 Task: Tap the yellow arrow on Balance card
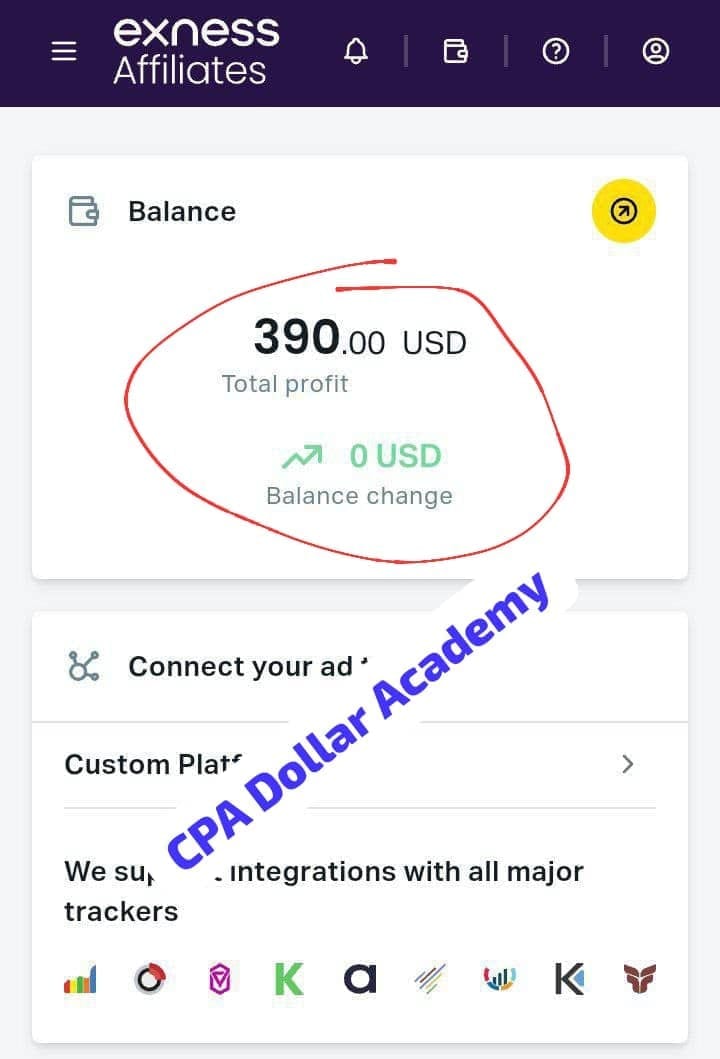pos(624,211)
